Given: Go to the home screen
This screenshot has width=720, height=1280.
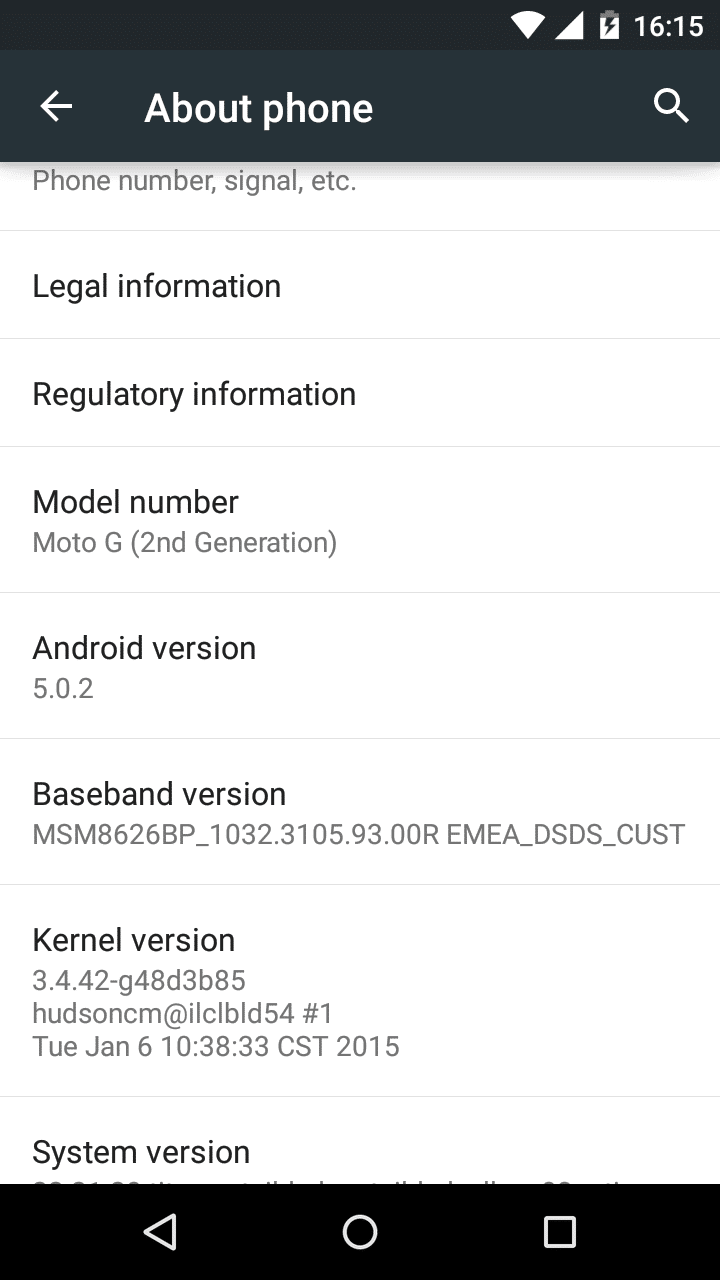Looking at the screenshot, I should 360,1232.
